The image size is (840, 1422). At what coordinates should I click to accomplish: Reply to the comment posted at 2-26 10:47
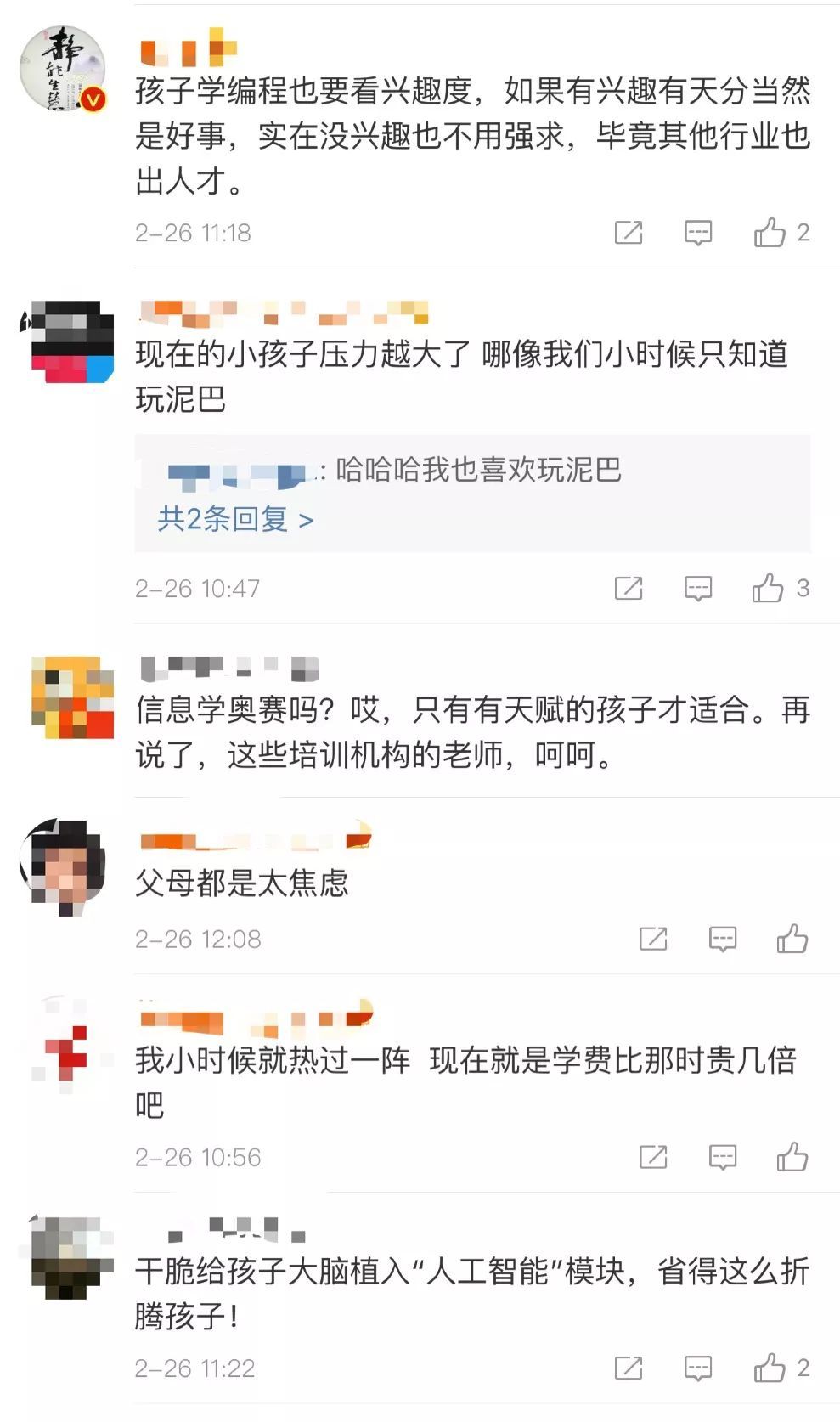click(x=698, y=588)
